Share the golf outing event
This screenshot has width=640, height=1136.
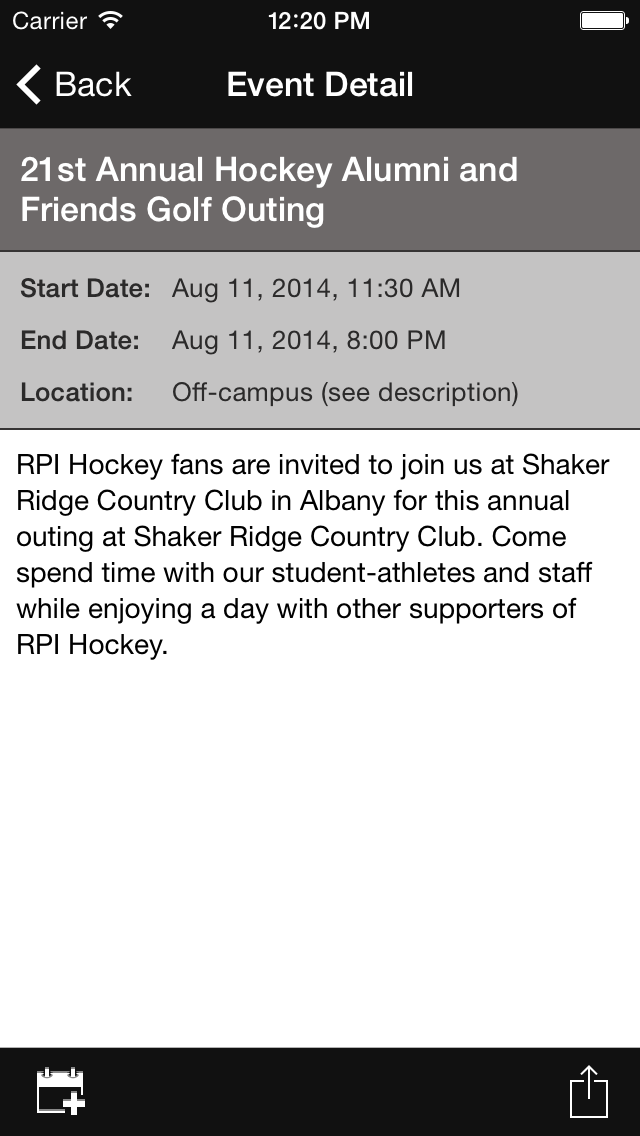588,1091
